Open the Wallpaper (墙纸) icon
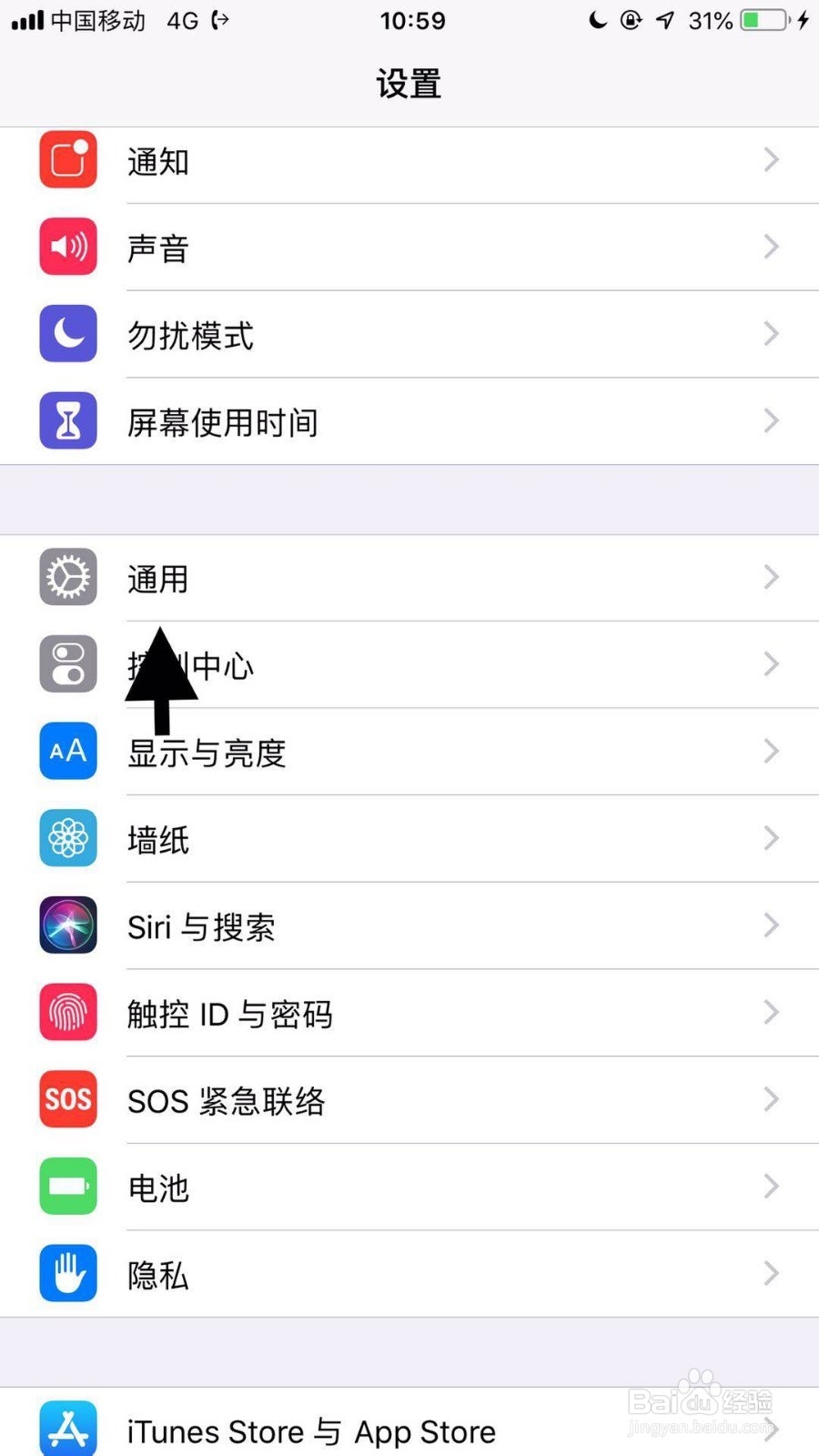This screenshot has width=819, height=1456. 67,838
